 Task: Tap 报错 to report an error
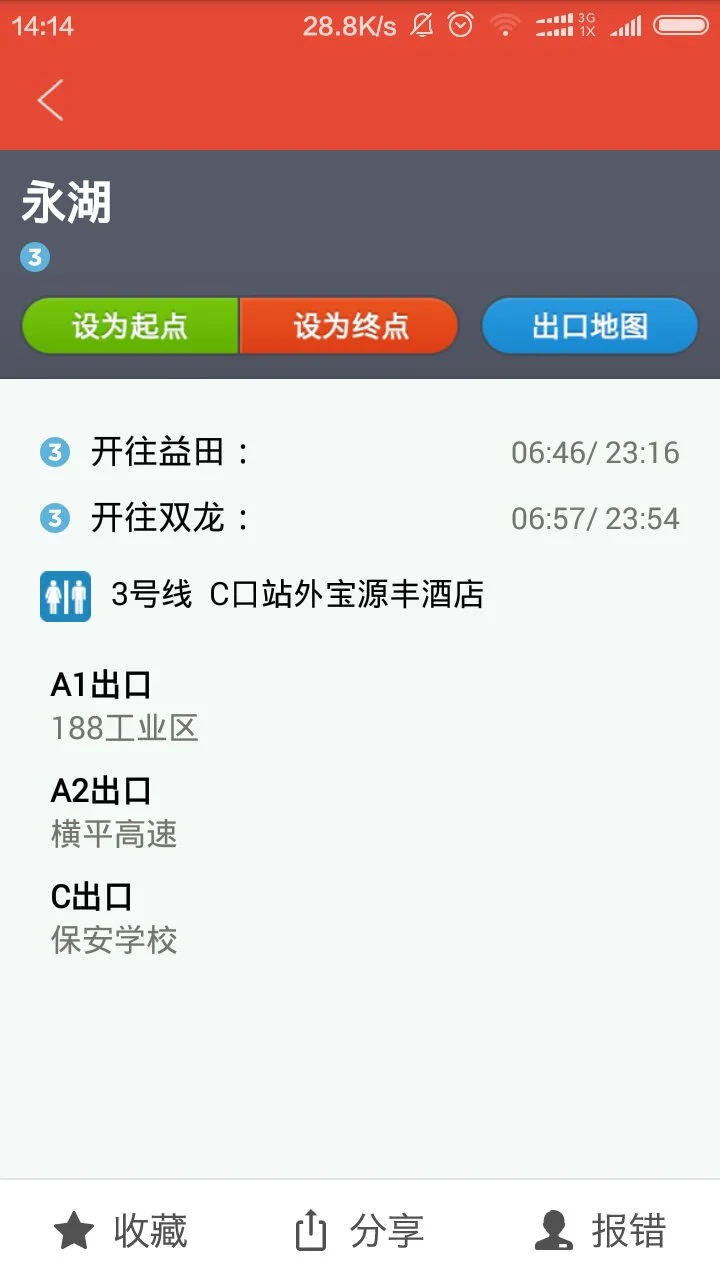click(x=628, y=1232)
